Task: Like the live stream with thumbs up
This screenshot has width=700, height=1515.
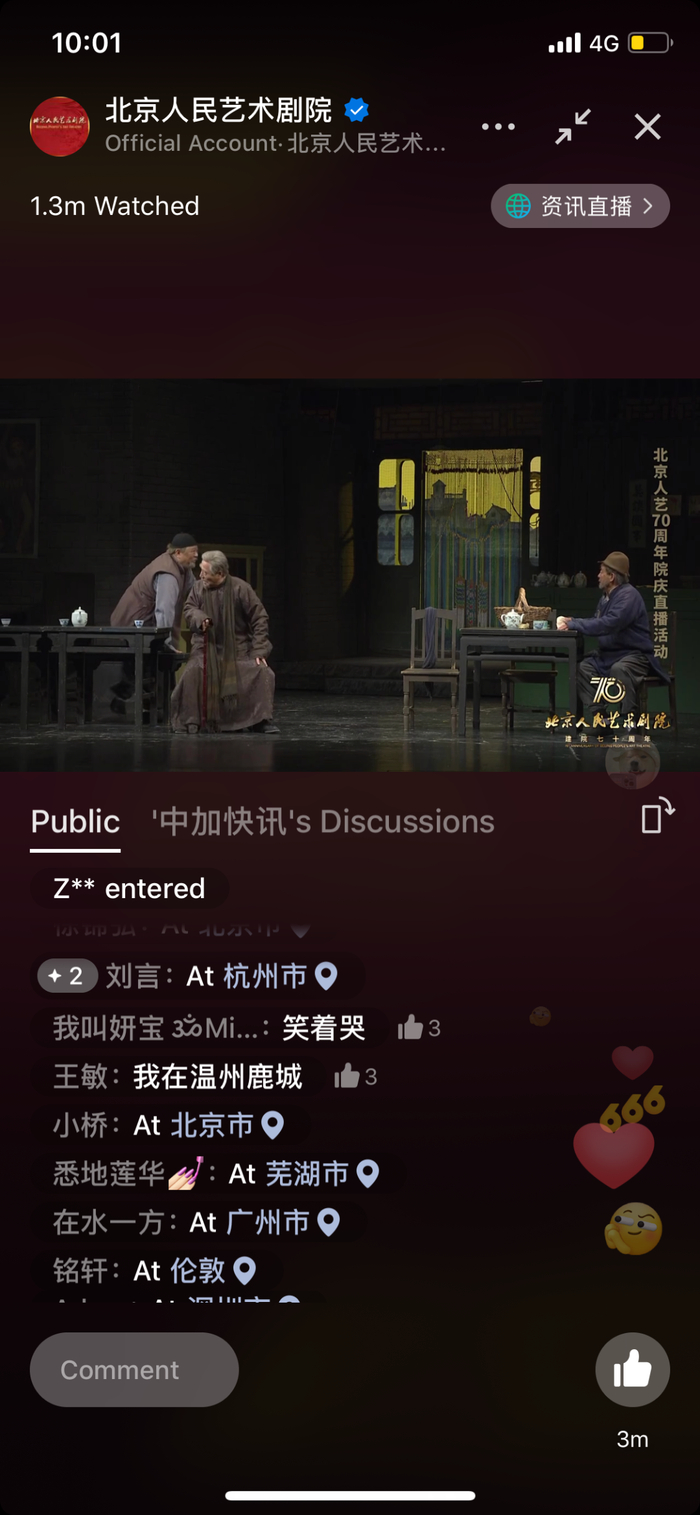Action: 632,1370
